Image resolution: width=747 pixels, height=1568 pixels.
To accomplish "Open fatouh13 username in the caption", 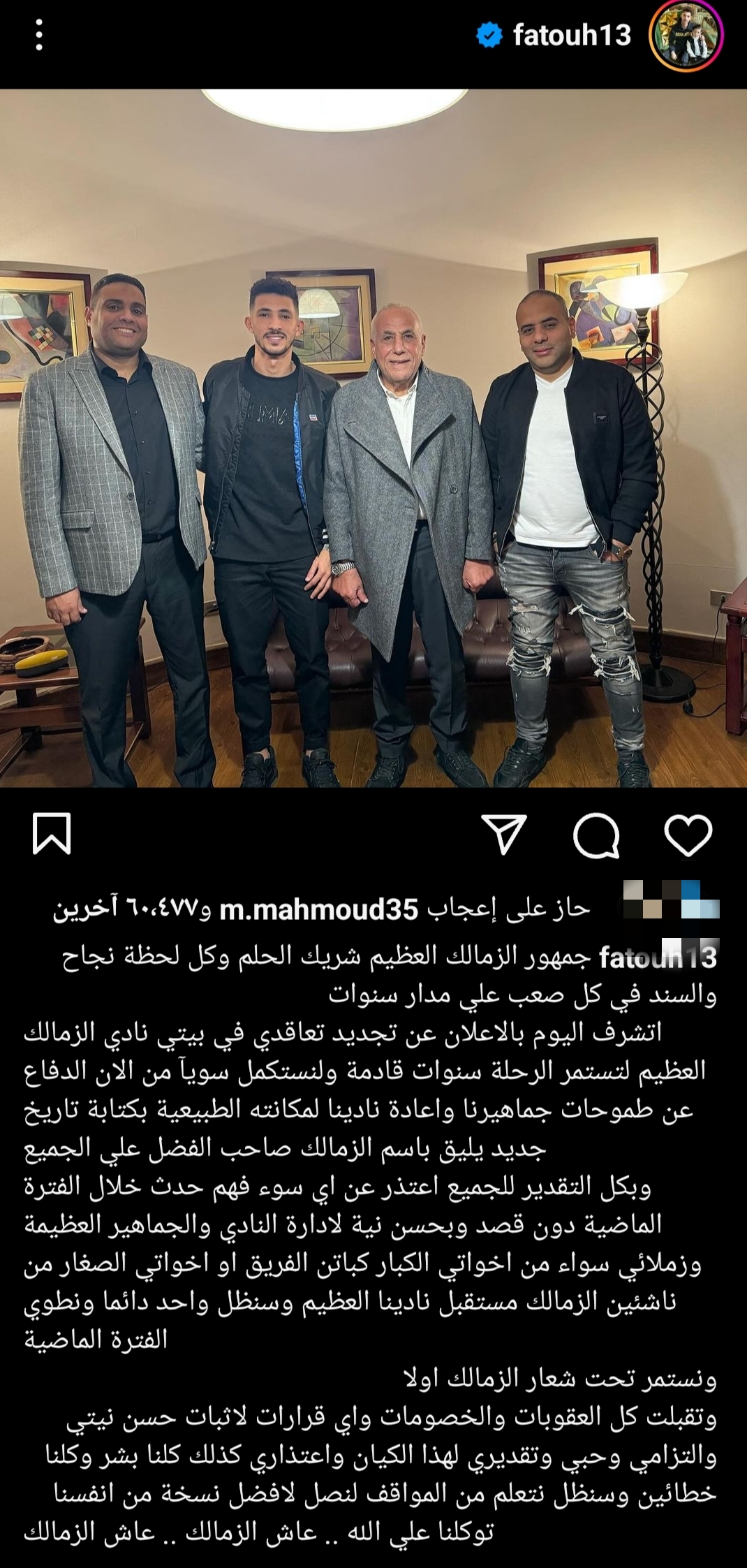I will (x=658, y=958).
